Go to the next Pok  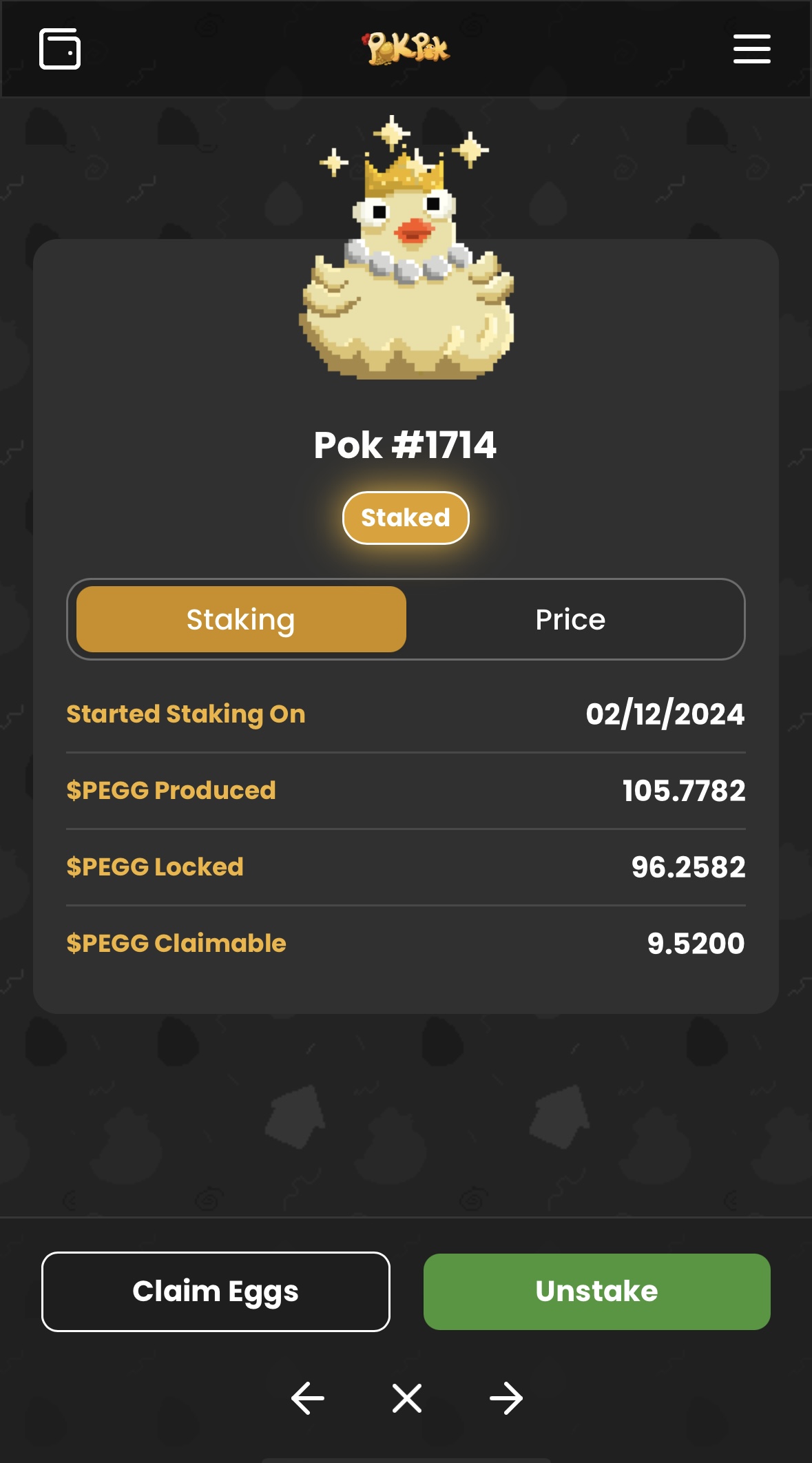coord(506,1398)
